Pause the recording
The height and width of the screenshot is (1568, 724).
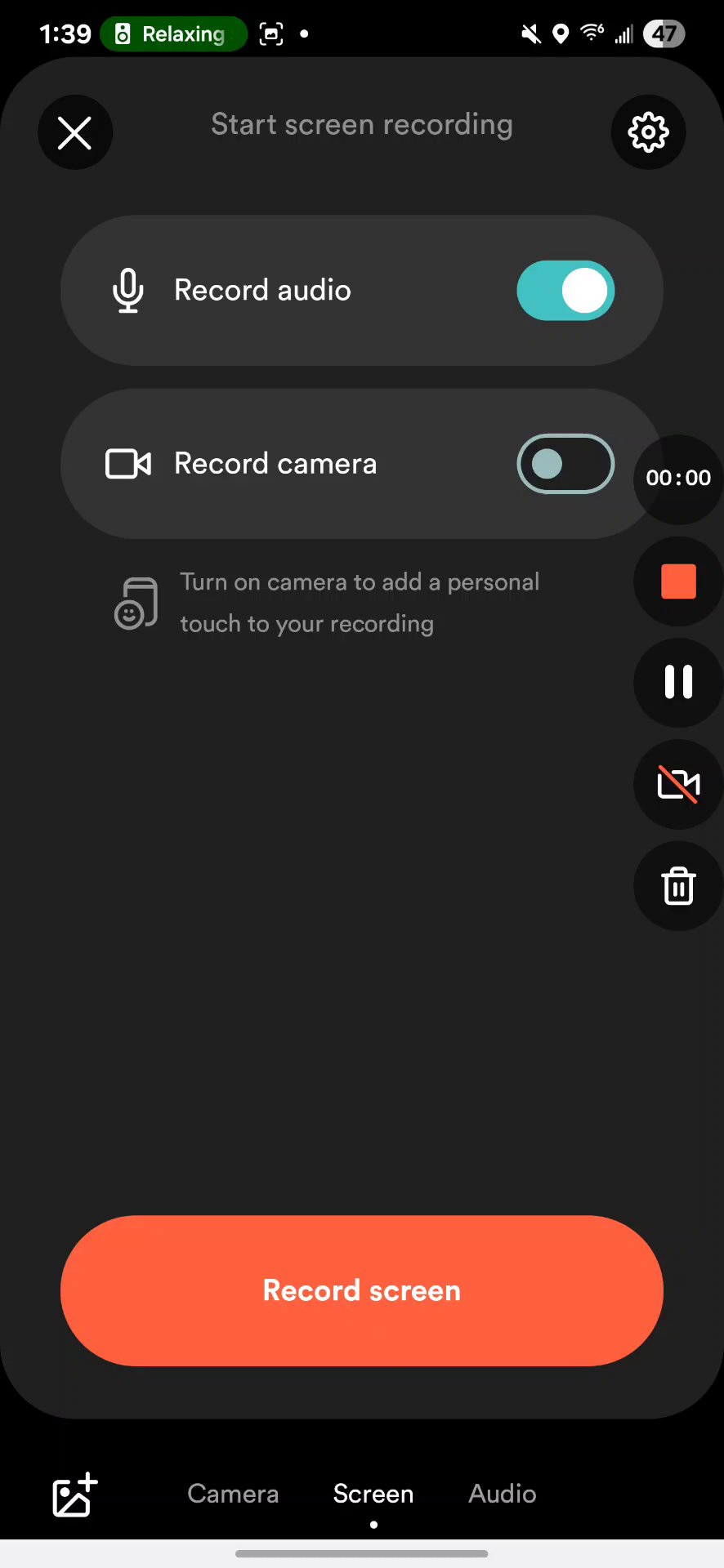point(678,682)
